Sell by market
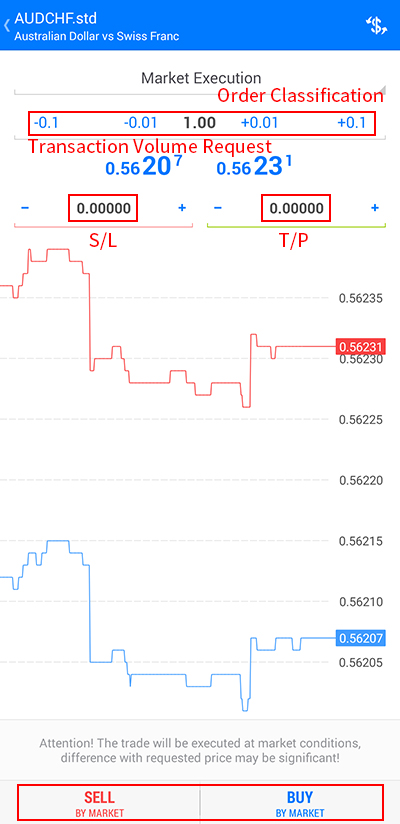The image size is (400, 824). pos(100,804)
